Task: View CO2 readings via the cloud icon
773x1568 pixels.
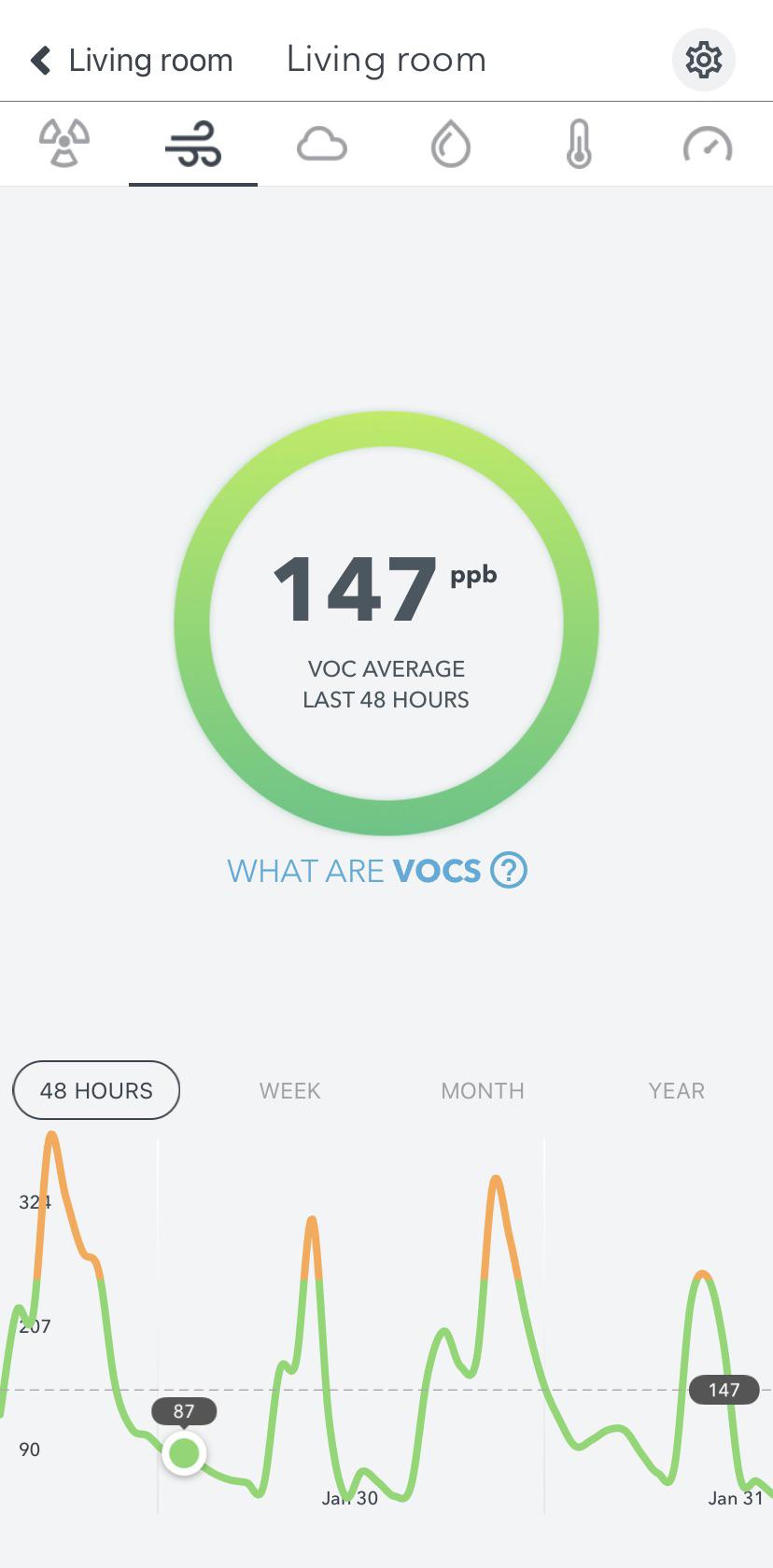Action: [x=321, y=142]
